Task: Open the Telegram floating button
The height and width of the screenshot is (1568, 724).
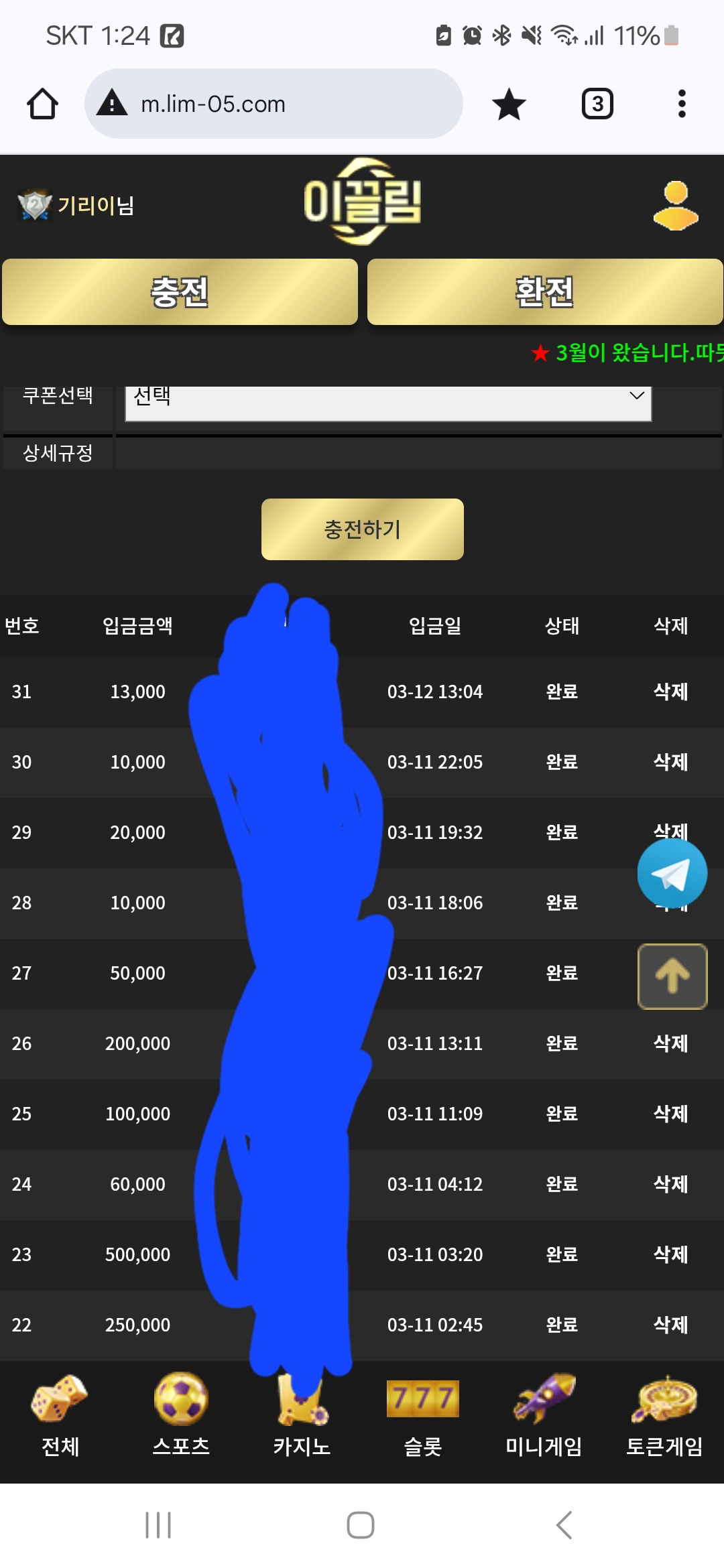Action: 672,874
